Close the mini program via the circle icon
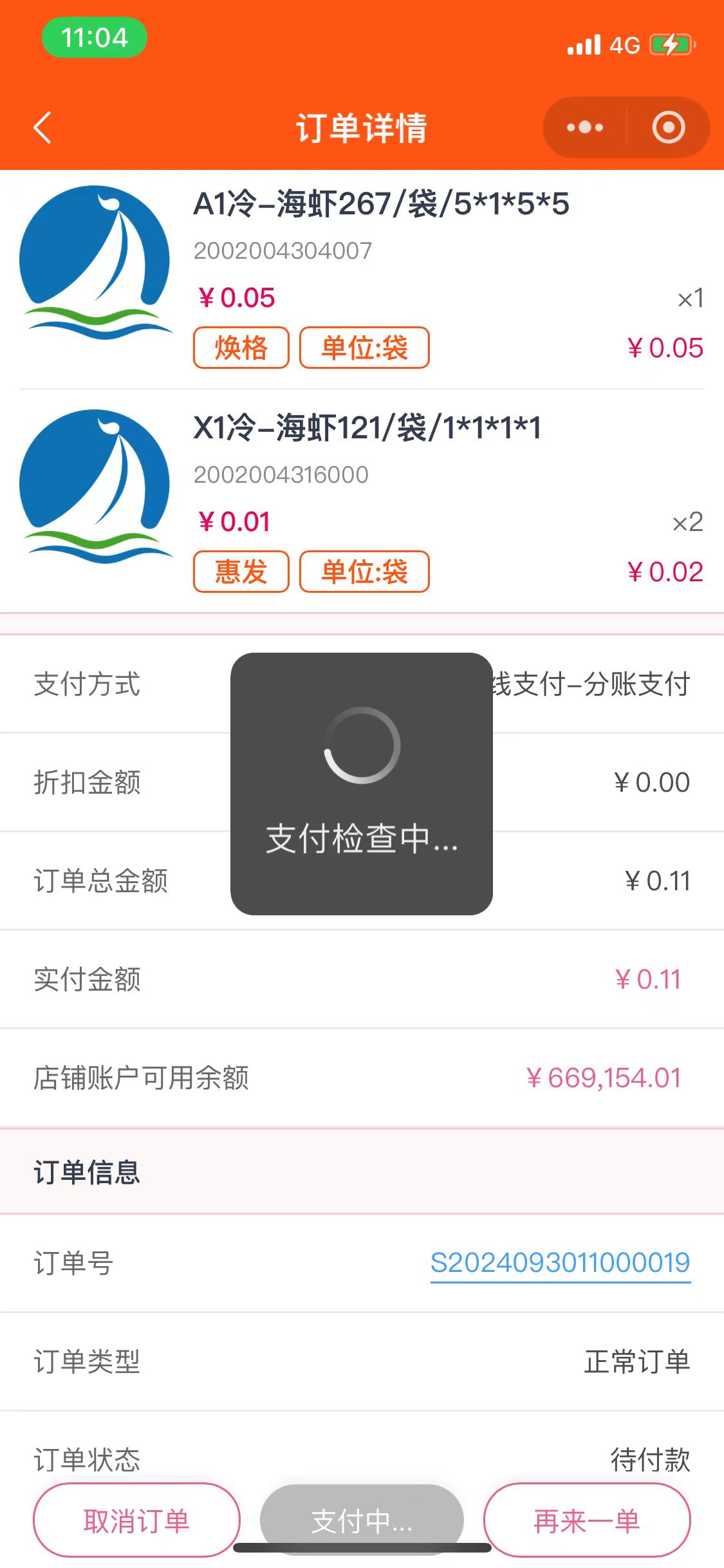Image resolution: width=724 pixels, height=1568 pixels. pos(668,127)
